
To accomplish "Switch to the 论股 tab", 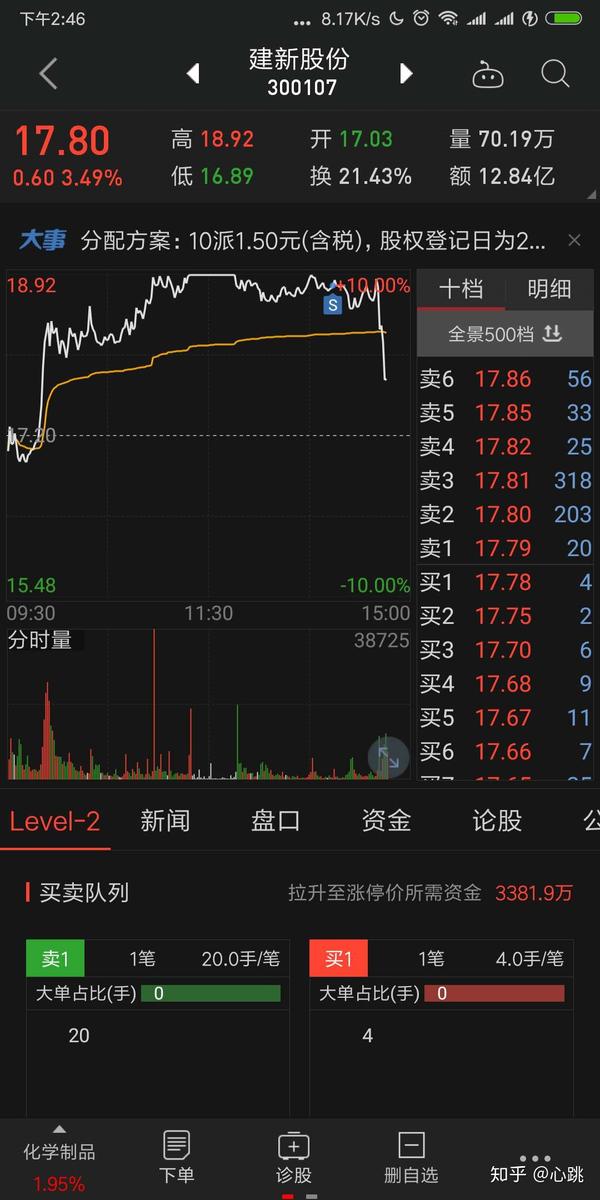I will tap(497, 822).
